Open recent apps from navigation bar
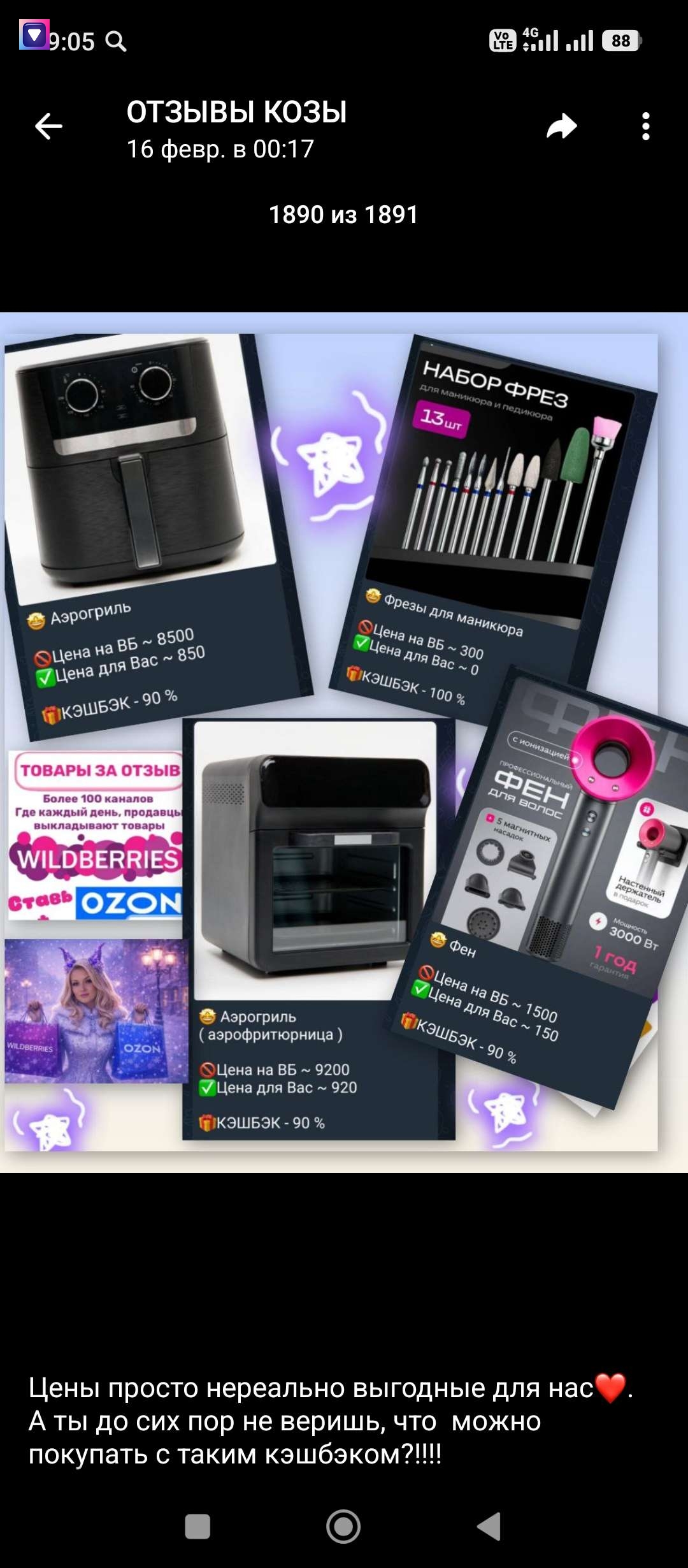 click(x=197, y=1527)
